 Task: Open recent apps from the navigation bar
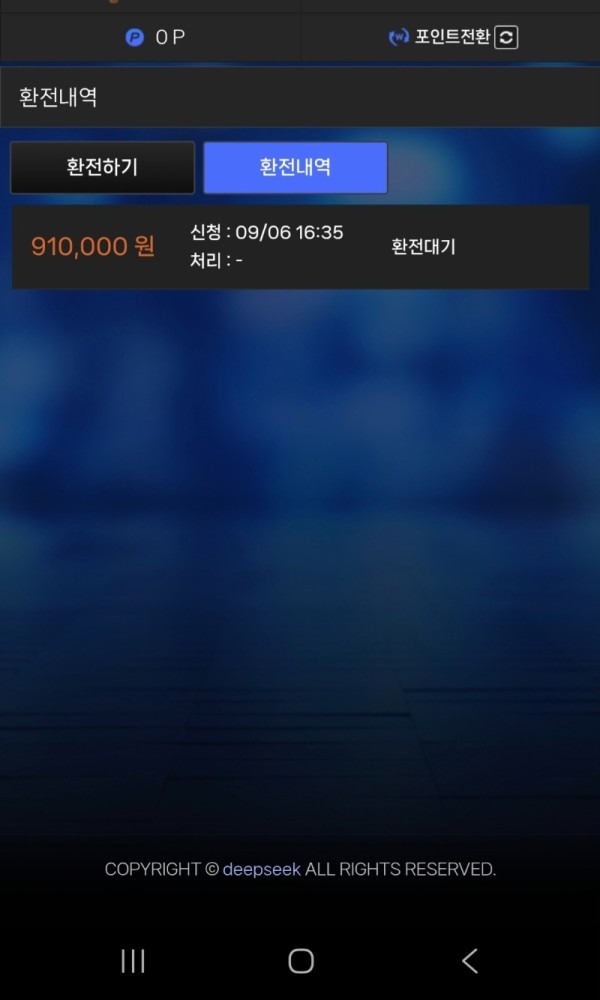pyautogui.click(x=132, y=961)
